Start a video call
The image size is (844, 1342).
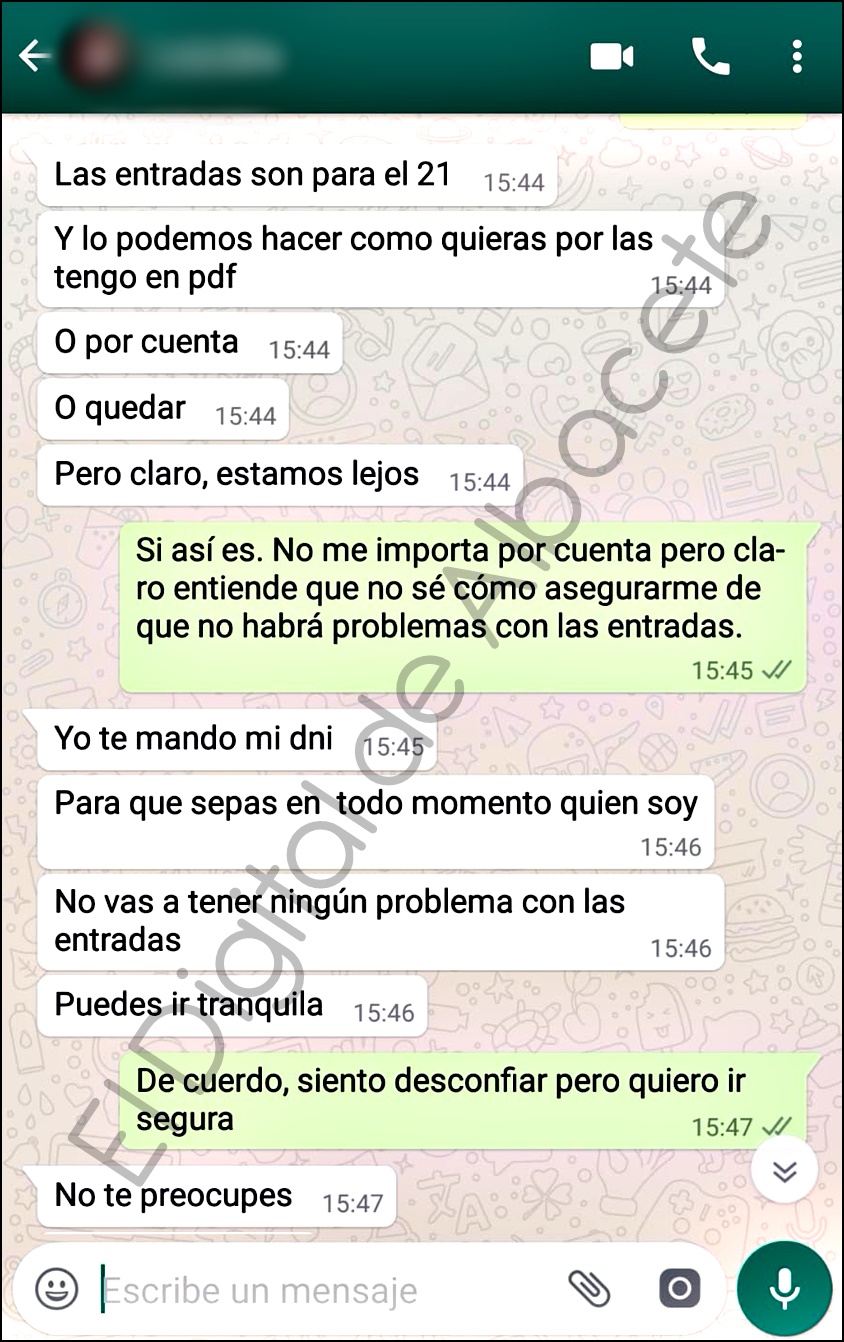(612, 57)
